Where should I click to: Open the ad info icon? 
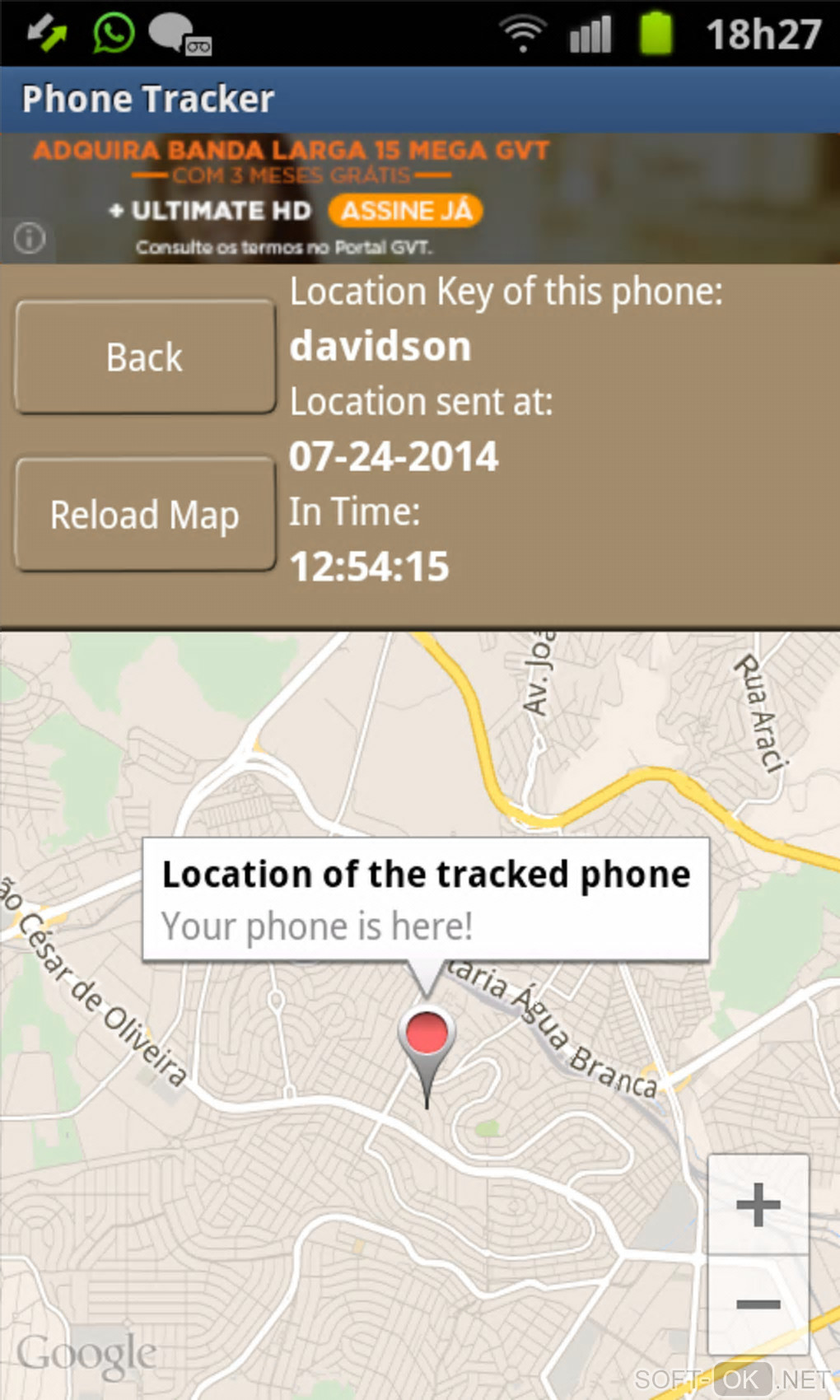click(30, 239)
